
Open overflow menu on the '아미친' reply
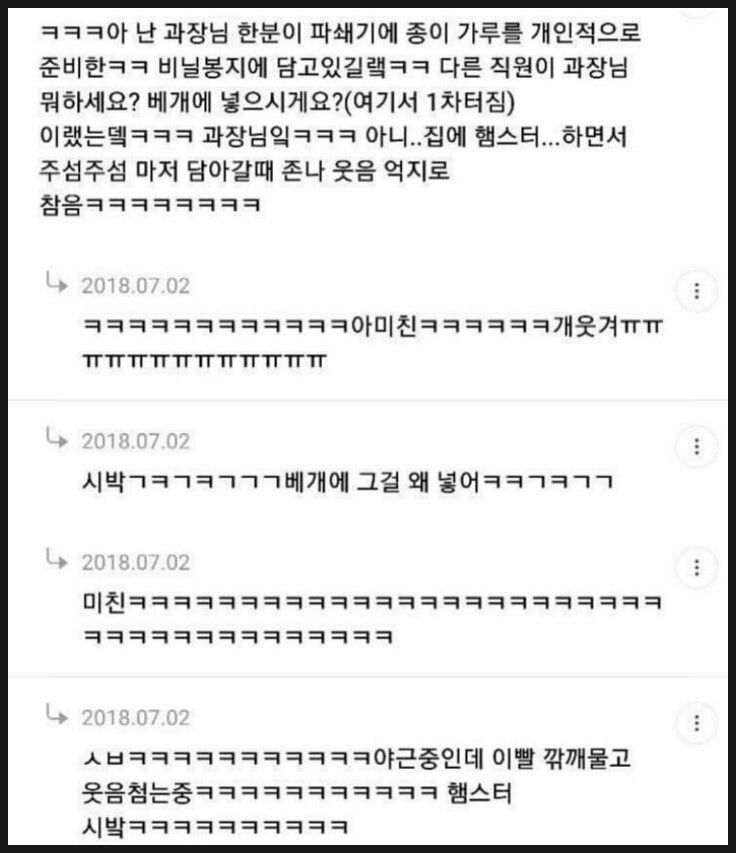tap(696, 291)
